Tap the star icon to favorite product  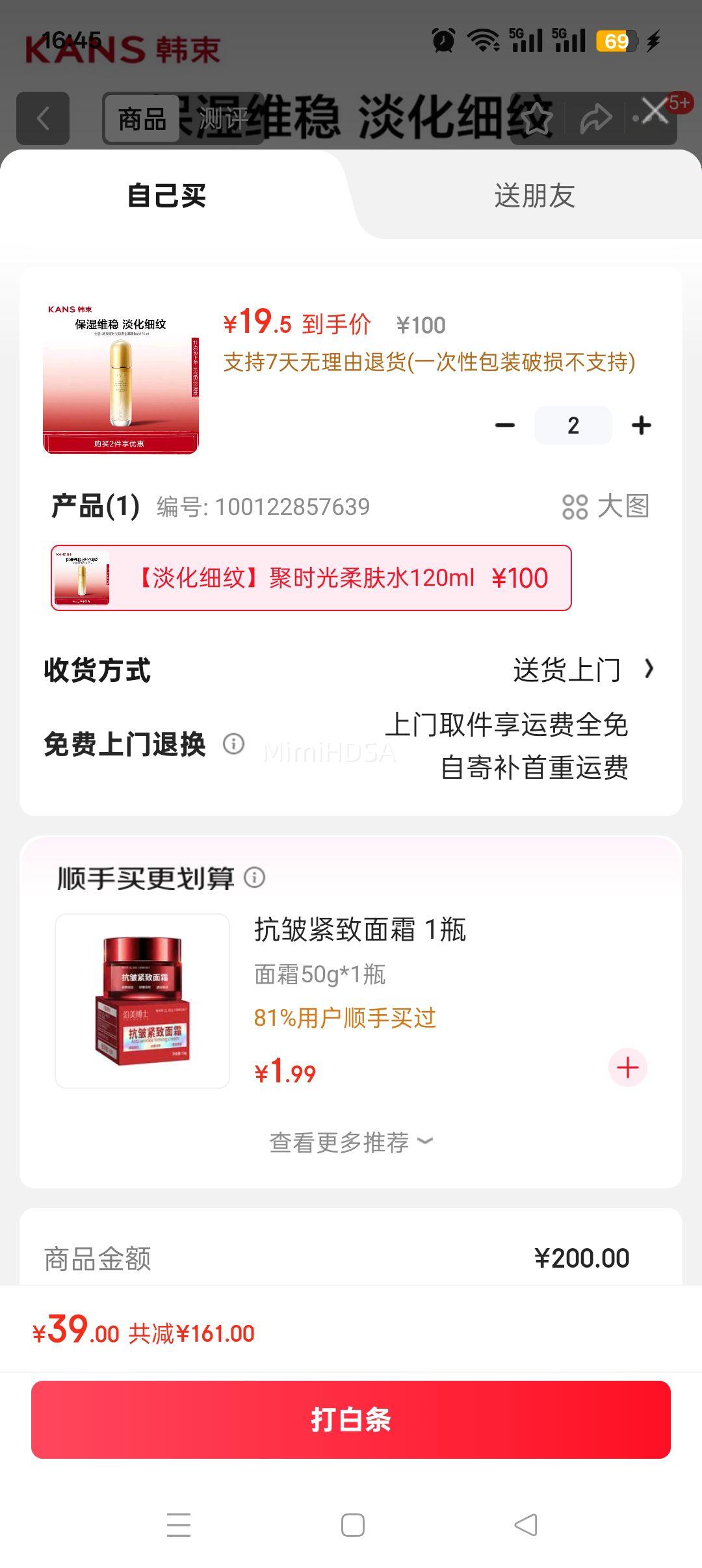point(537,120)
